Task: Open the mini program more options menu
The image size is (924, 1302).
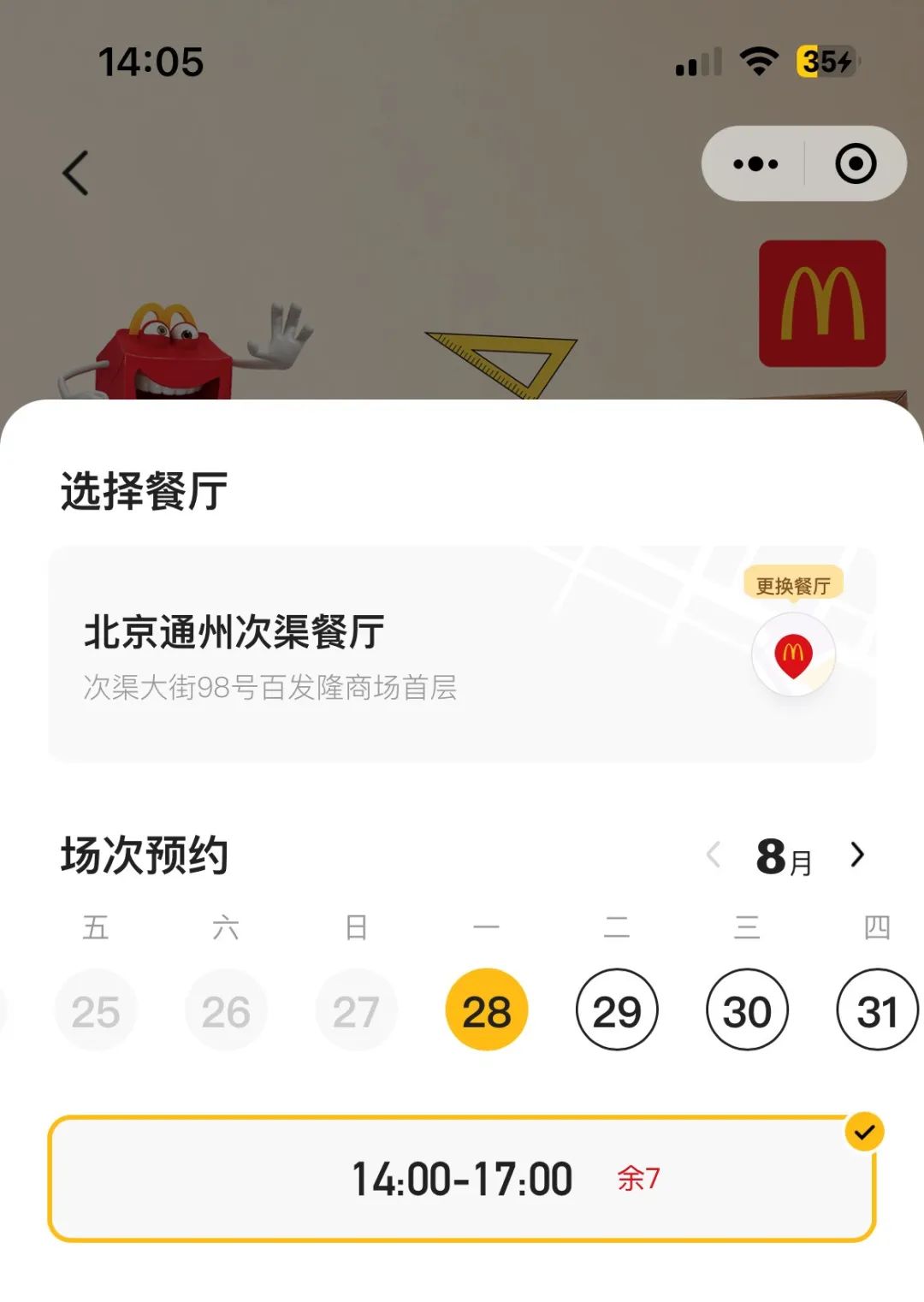Action: pos(755,163)
